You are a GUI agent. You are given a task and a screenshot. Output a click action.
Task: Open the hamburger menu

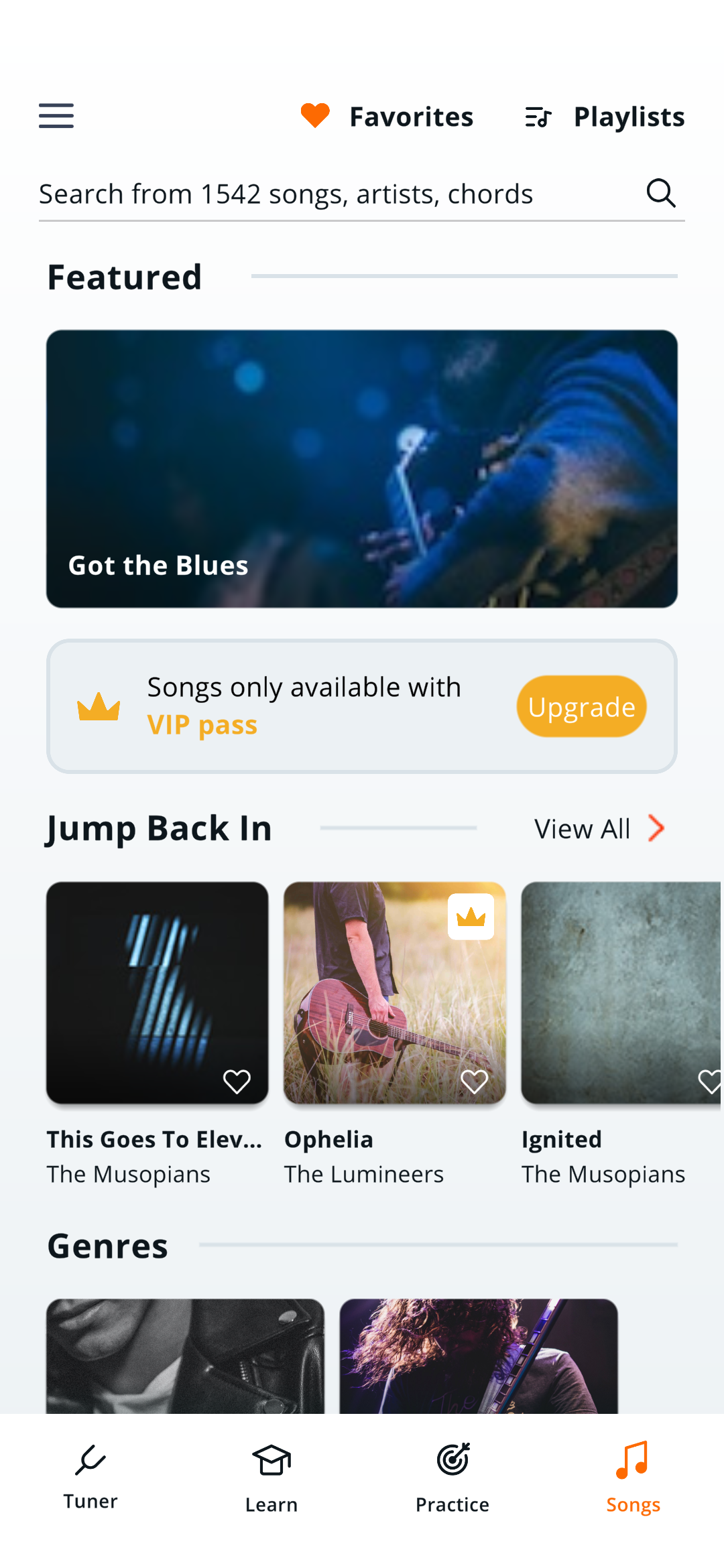[x=56, y=116]
